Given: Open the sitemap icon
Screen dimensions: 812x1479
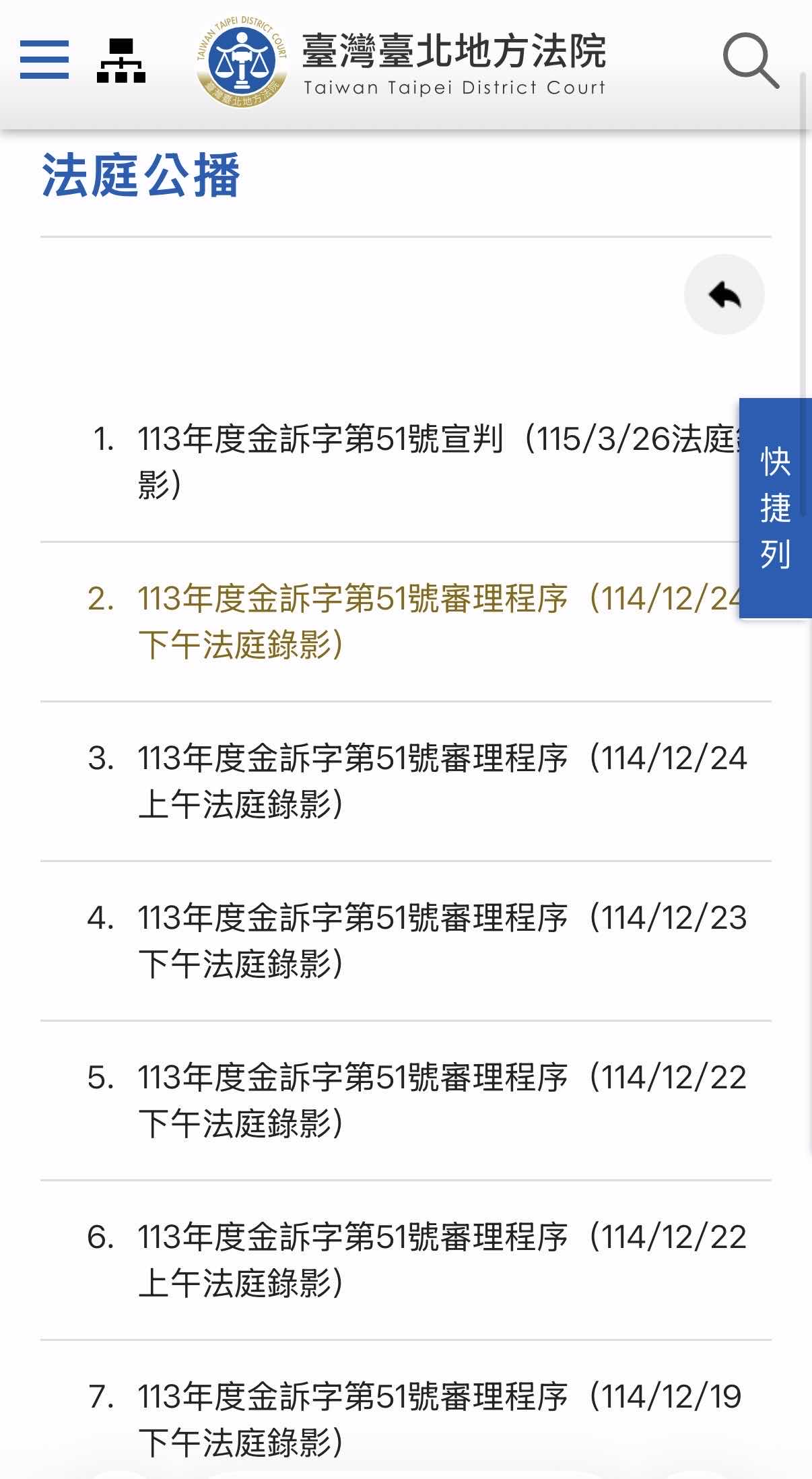Looking at the screenshot, I should [121, 61].
